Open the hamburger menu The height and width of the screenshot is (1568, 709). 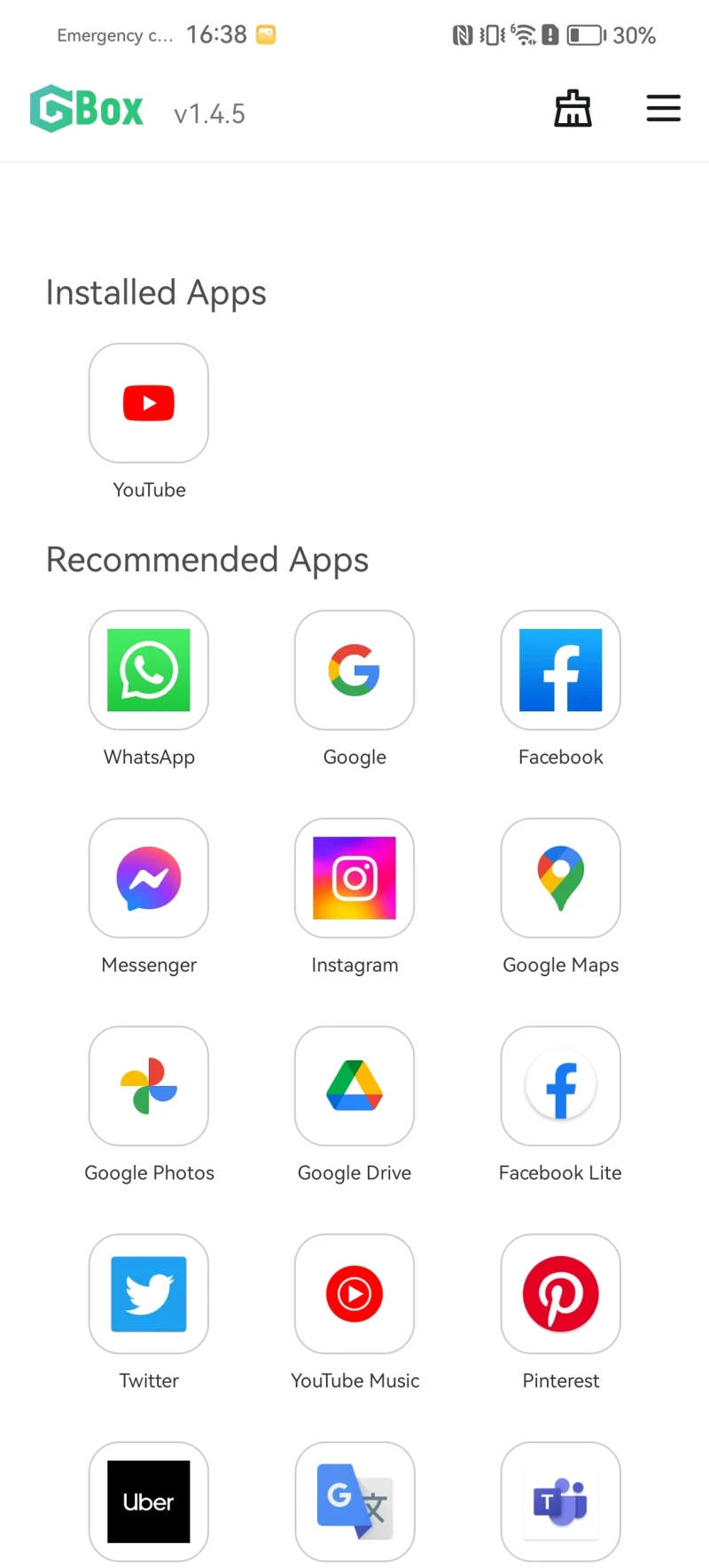coord(663,108)
